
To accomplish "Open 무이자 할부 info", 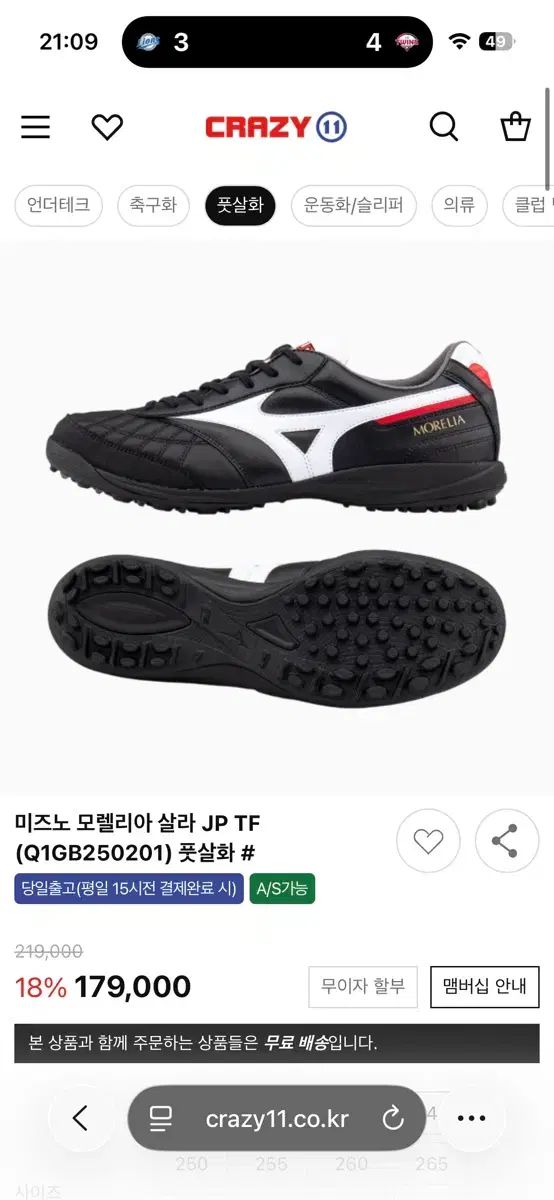I will click(362, 986).
